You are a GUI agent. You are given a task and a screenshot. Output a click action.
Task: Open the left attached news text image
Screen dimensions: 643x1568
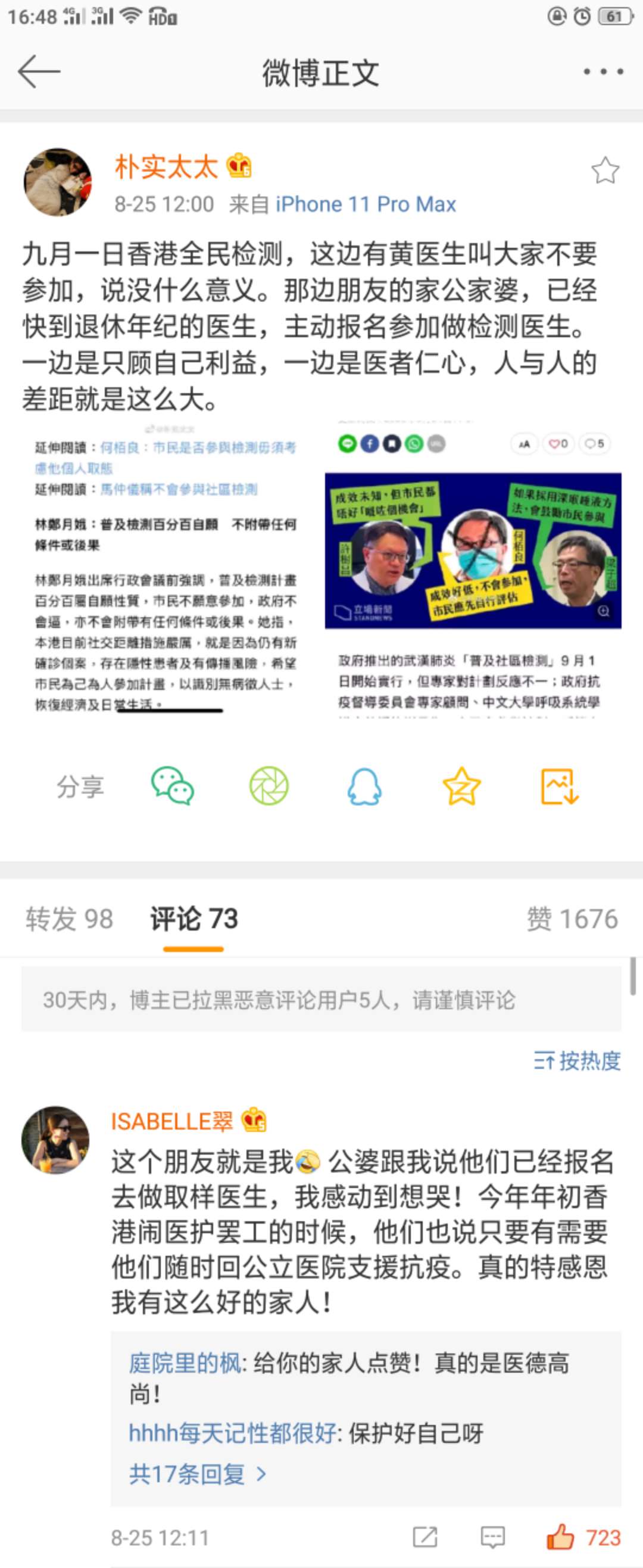pyautogui.click(x=166, y=570)
